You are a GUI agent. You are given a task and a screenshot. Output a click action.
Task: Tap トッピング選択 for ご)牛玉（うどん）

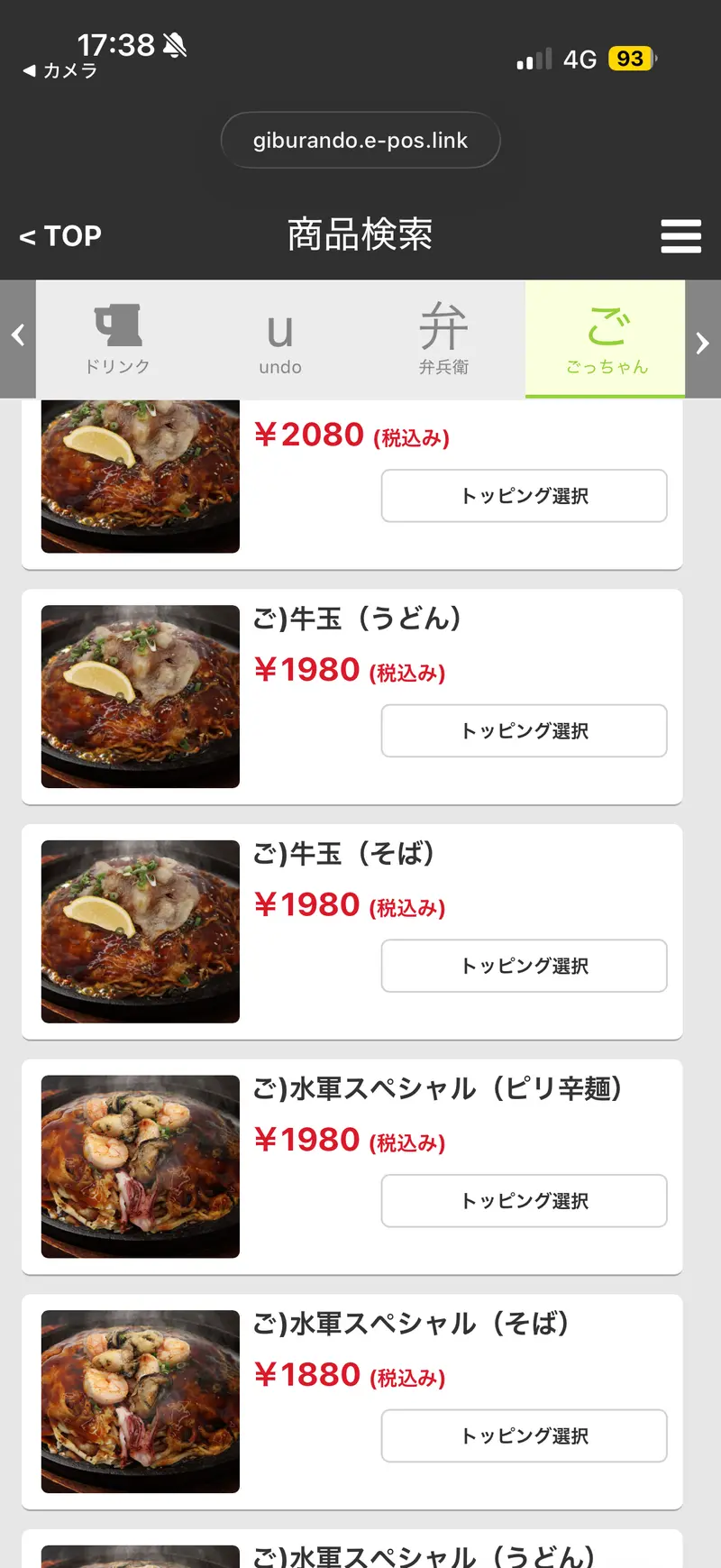tap(524, 731)
